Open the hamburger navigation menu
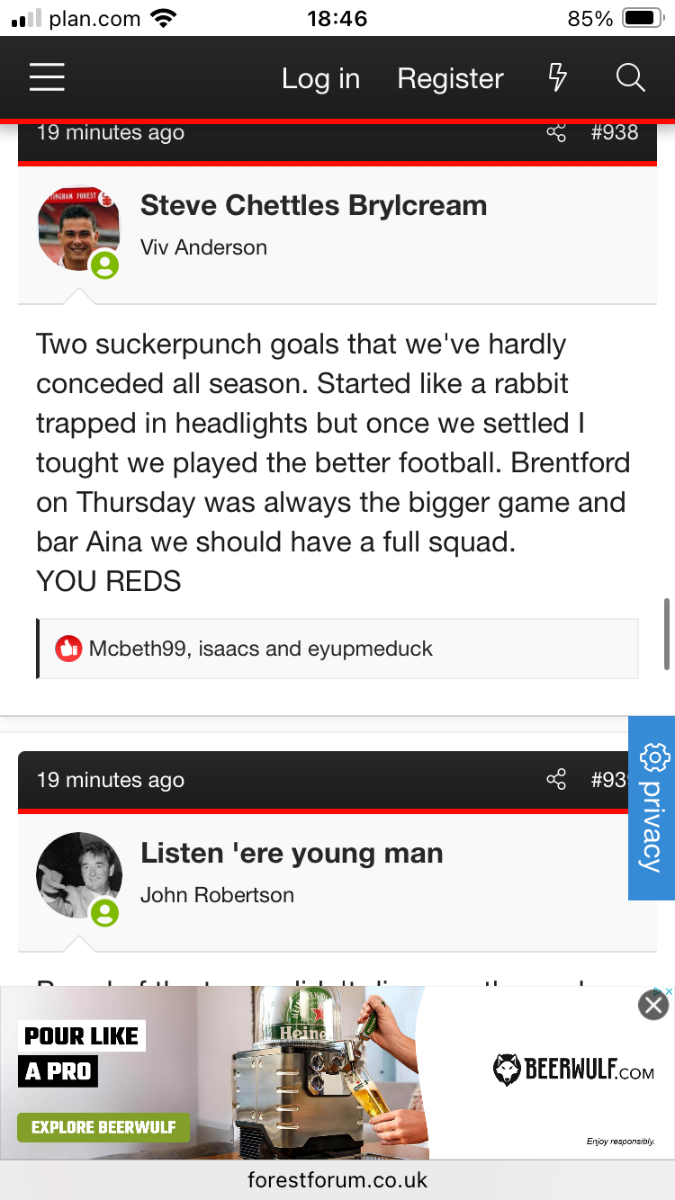Screen dimensions: 675x1200 tap(47, 78)
